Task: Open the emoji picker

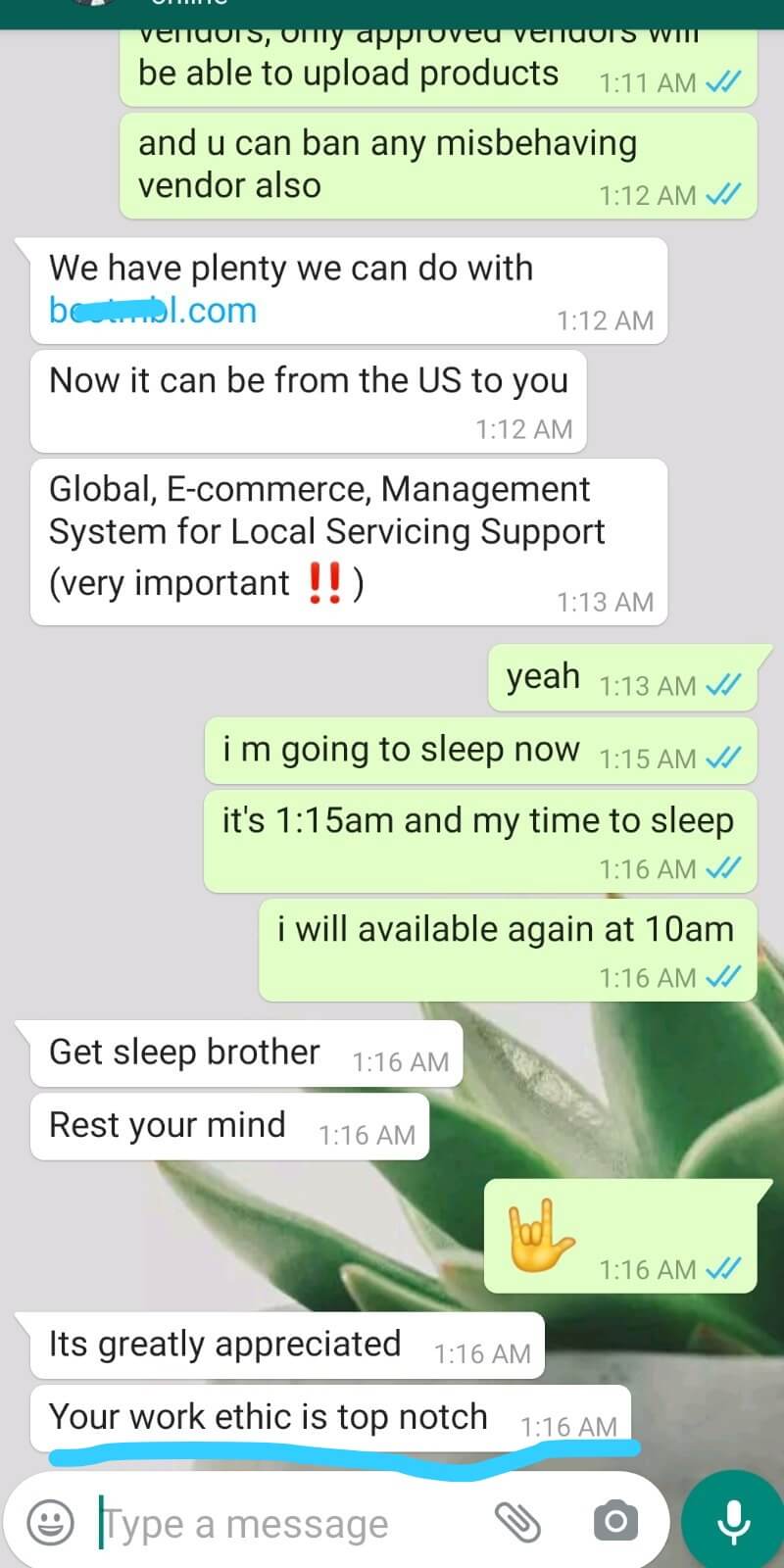Action: pos(50,1523)
